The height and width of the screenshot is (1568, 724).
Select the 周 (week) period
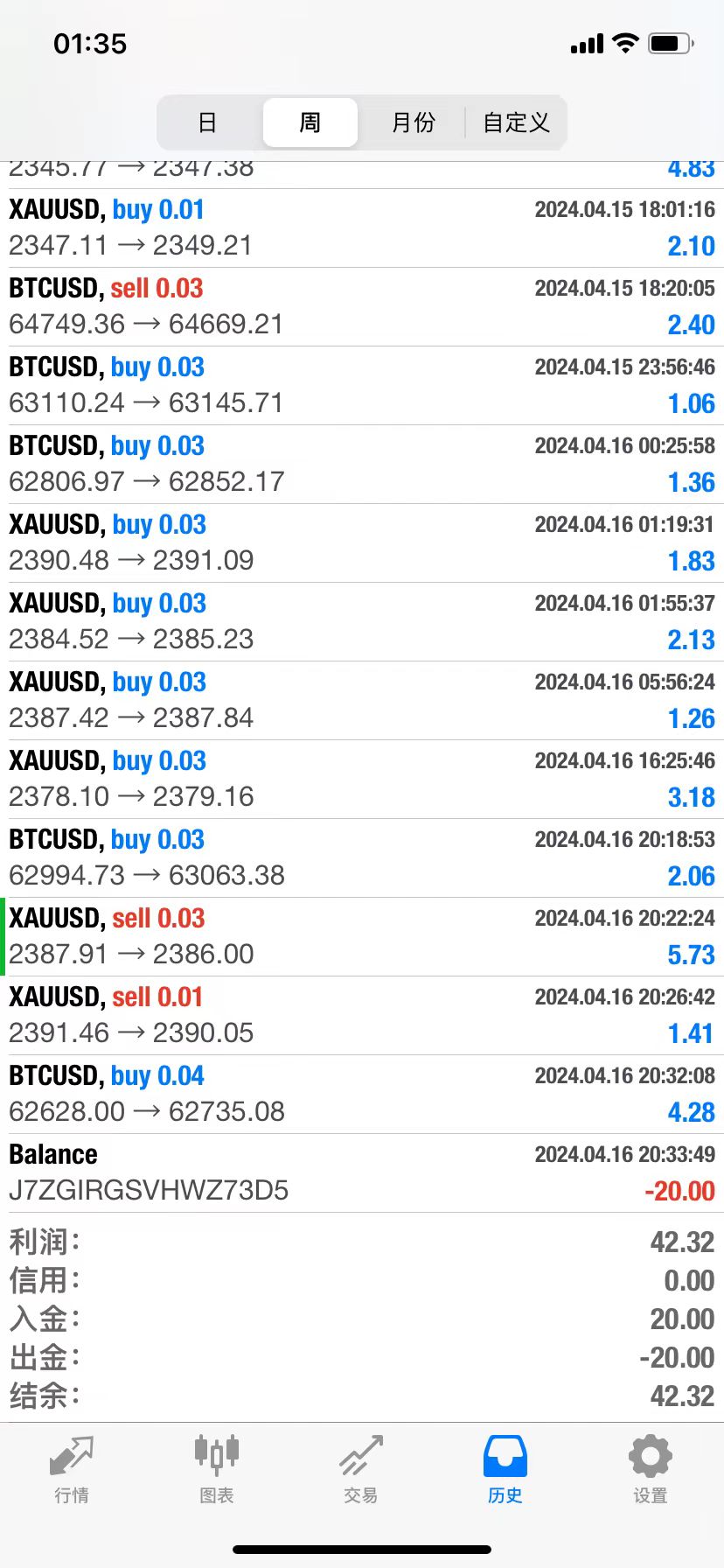pos(310,122)
